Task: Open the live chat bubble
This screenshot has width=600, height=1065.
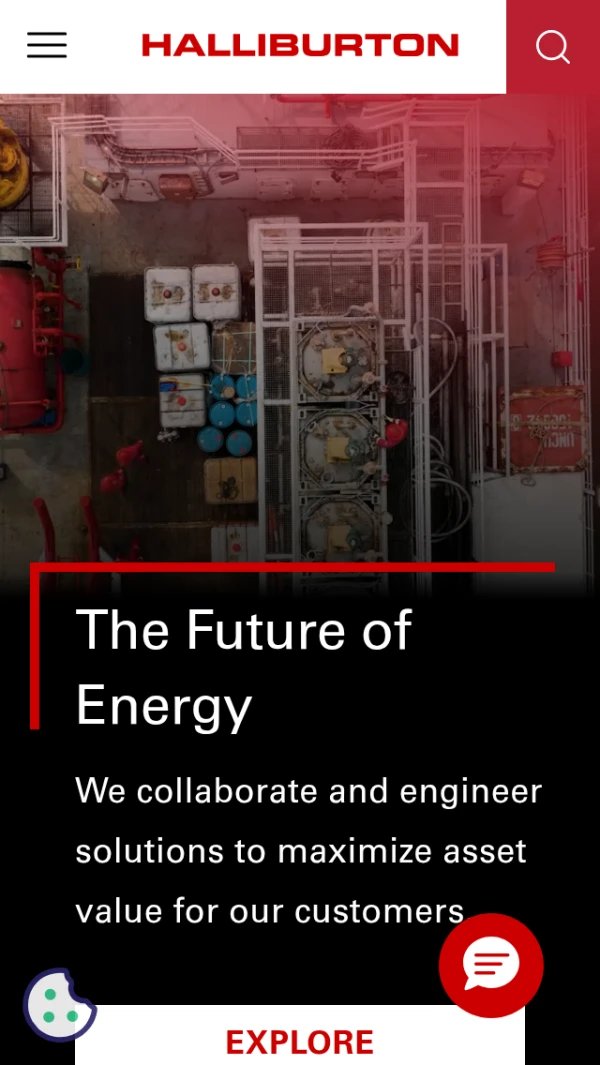Action: pyautogui.click(x=491, y=965)
